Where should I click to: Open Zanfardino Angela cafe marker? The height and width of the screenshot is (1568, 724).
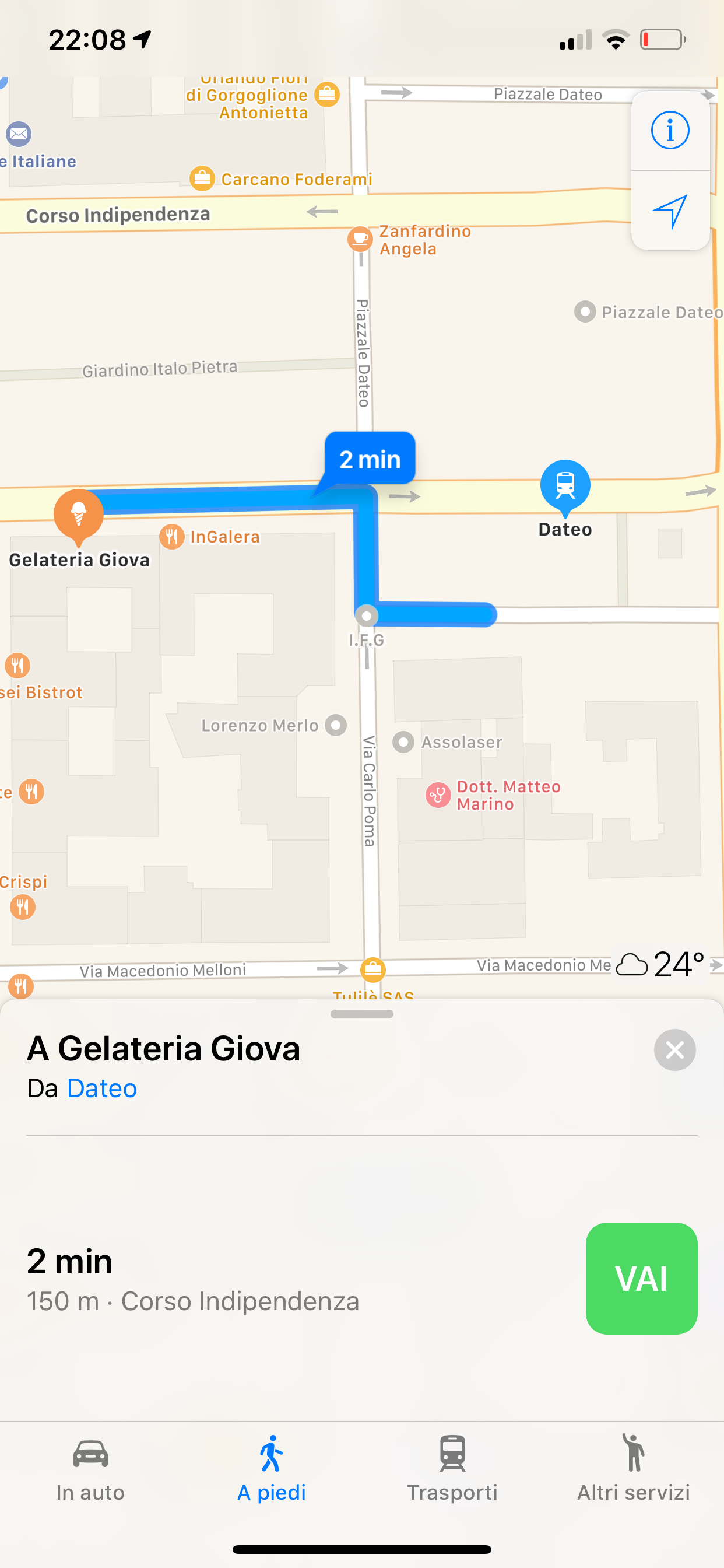pyautogui.click(x=360, y=239)
